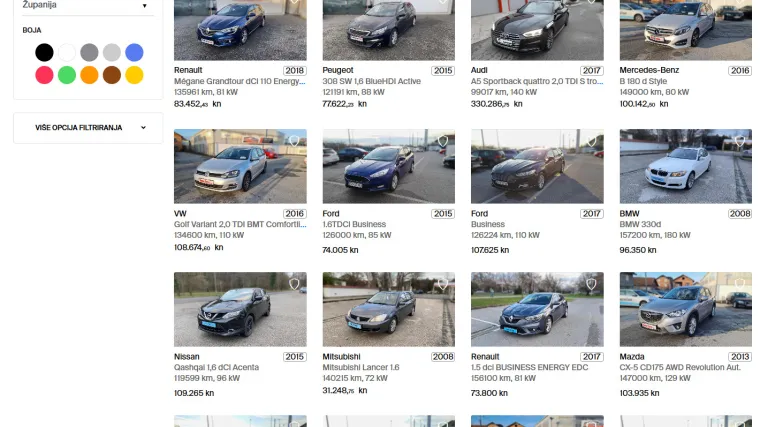Open the Ford 1.6TDCI Business listing
Screen dimensions: 760x427
(388, 166)
